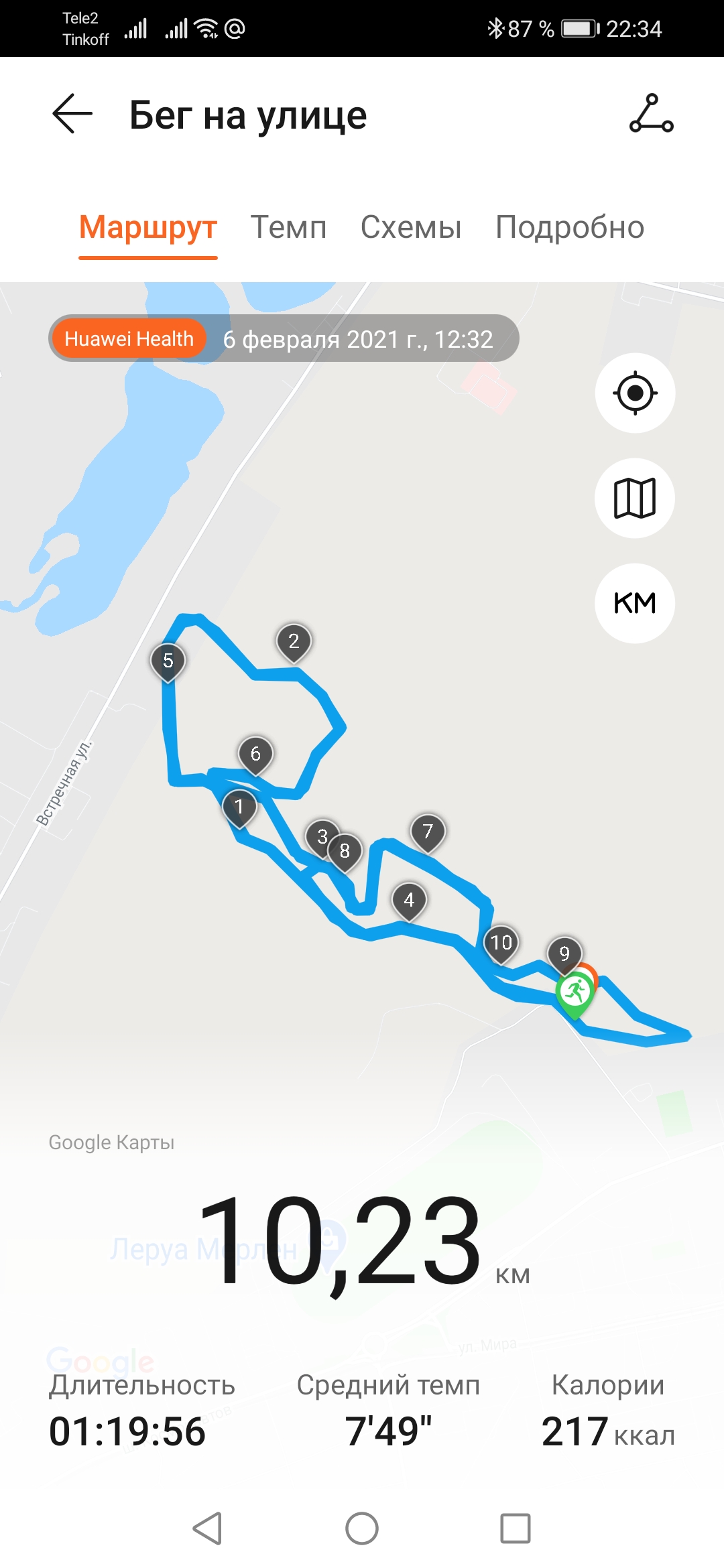The height and width of the screenshot is (1568, 724).
Task: Open the route share icon
Action: coord(651,114)
